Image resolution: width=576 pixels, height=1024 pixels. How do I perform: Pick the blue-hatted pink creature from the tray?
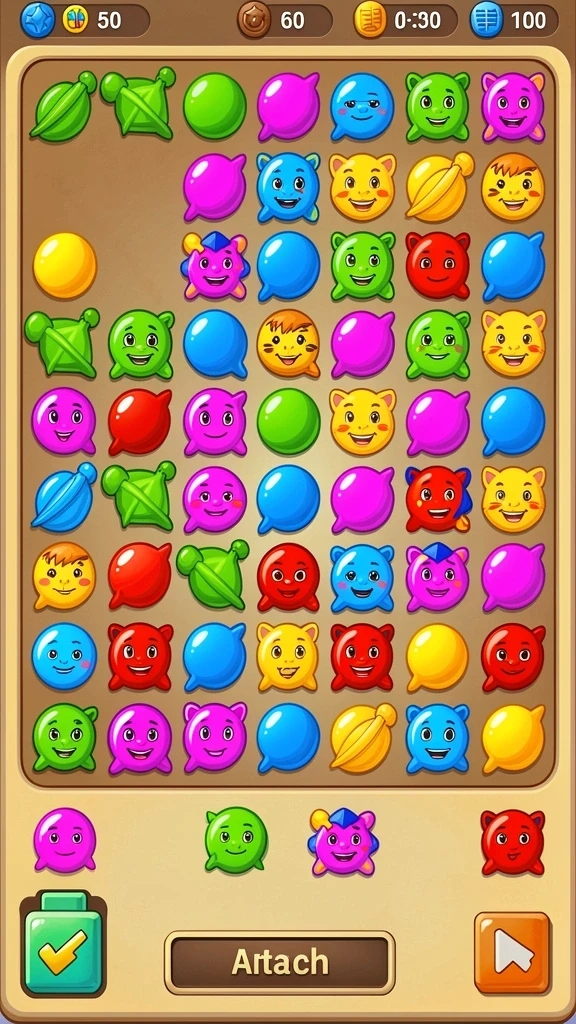point(344,842)
